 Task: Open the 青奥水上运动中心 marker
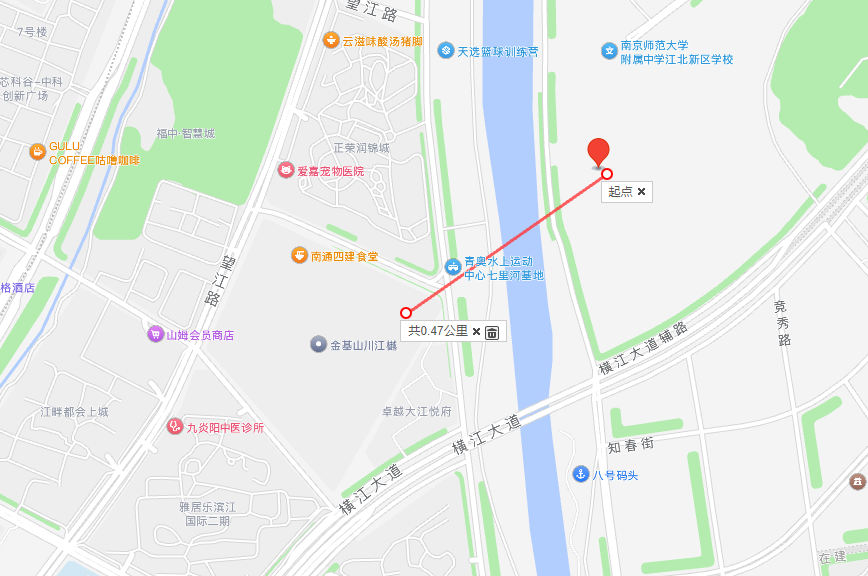click(453, 267)
